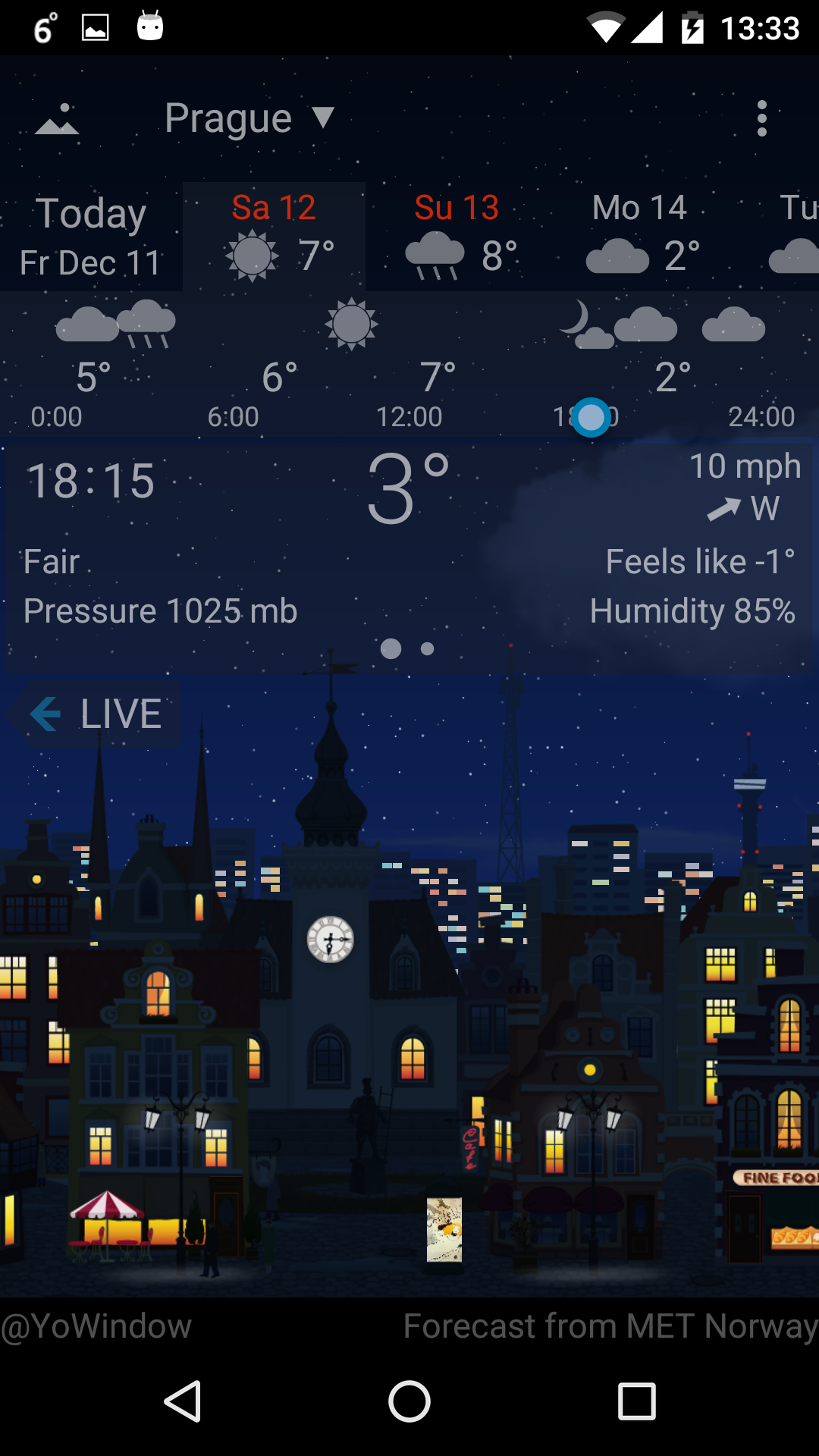This screenshot has width=819, height=1456.
Task: Jump the timeline to 12:00
Action: coord(409,416)
